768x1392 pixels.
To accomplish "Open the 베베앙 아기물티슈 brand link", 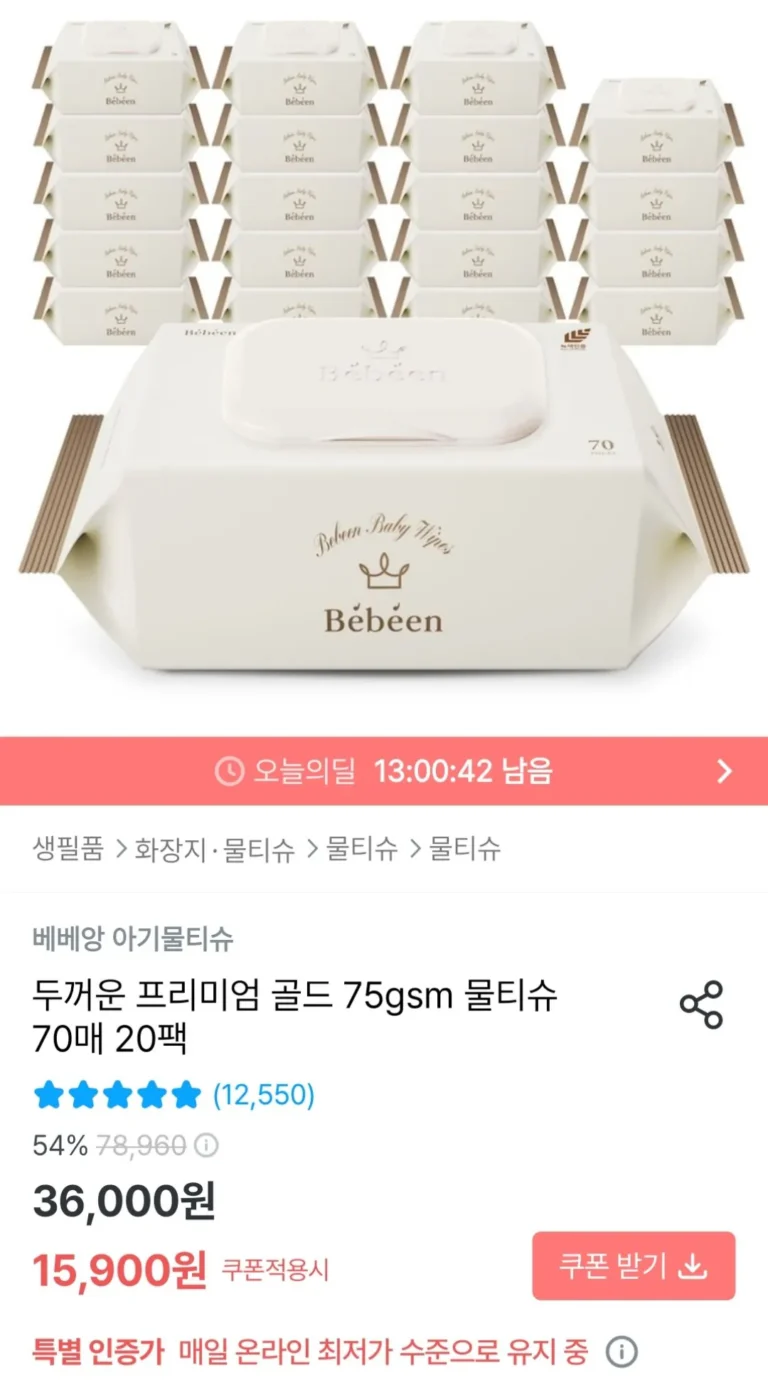I will click(133, 938).
